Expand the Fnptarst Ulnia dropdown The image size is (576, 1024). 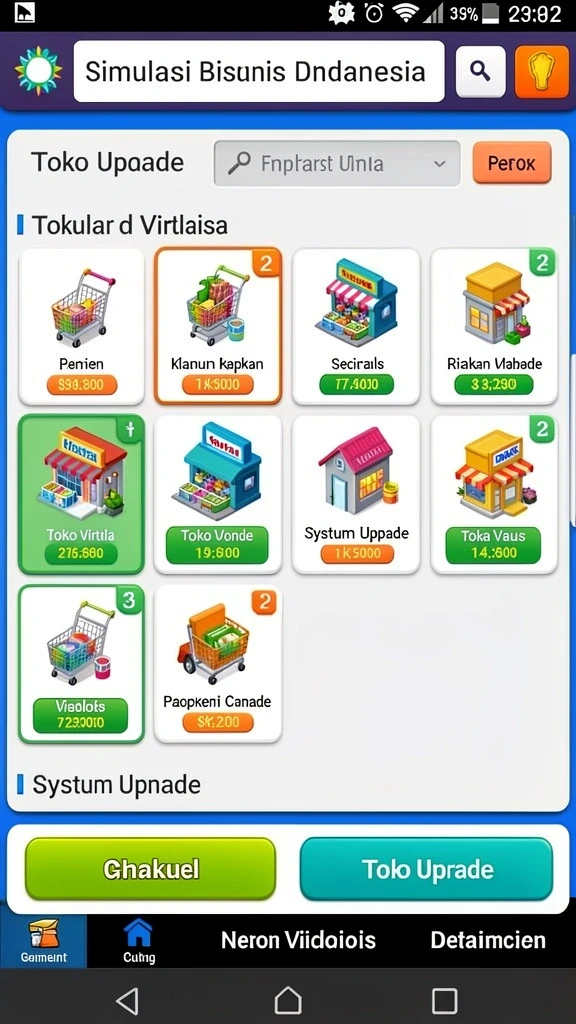coord(337,163)
